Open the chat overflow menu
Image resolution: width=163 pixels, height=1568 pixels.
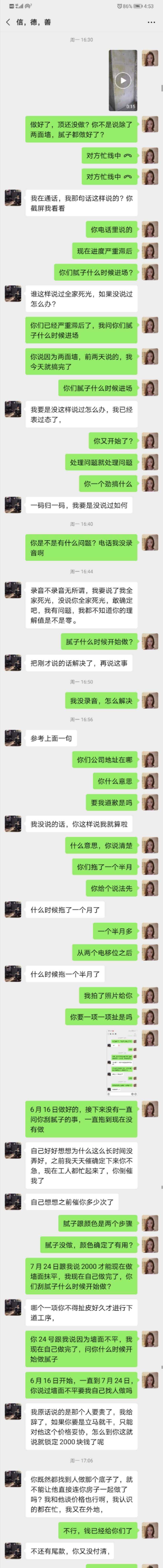click(152, 22)
